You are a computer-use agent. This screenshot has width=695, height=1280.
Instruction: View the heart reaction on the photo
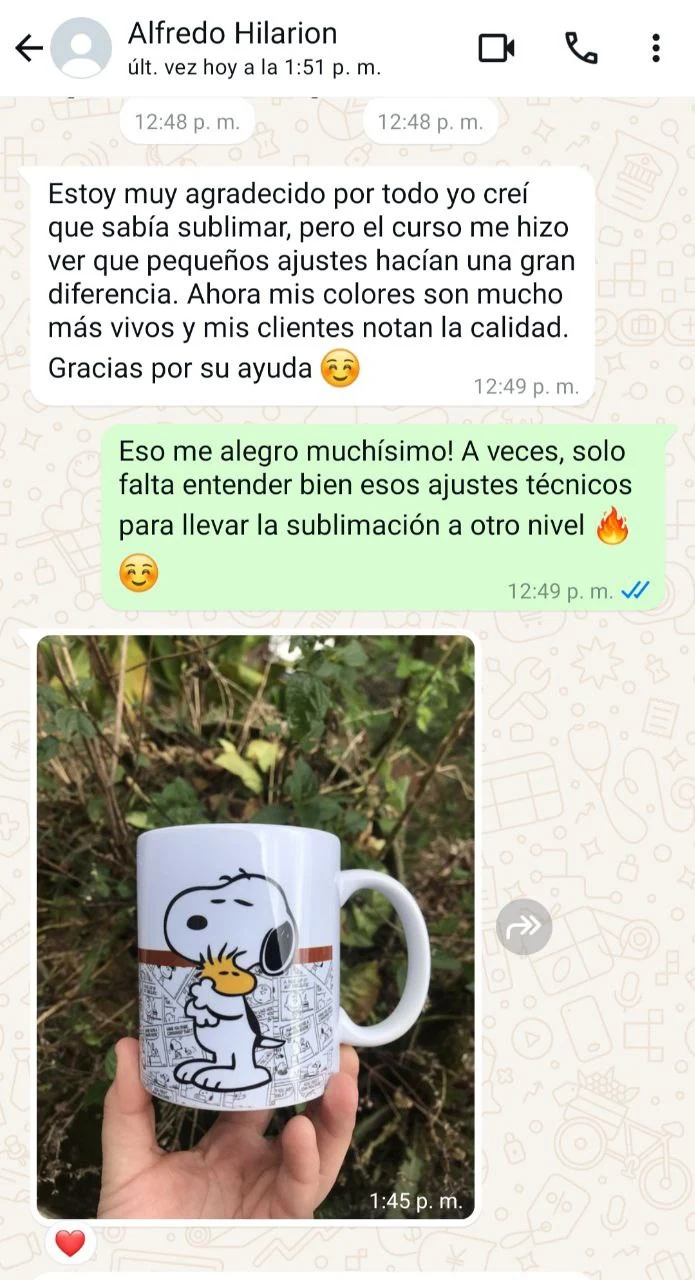coord(70,1243)
